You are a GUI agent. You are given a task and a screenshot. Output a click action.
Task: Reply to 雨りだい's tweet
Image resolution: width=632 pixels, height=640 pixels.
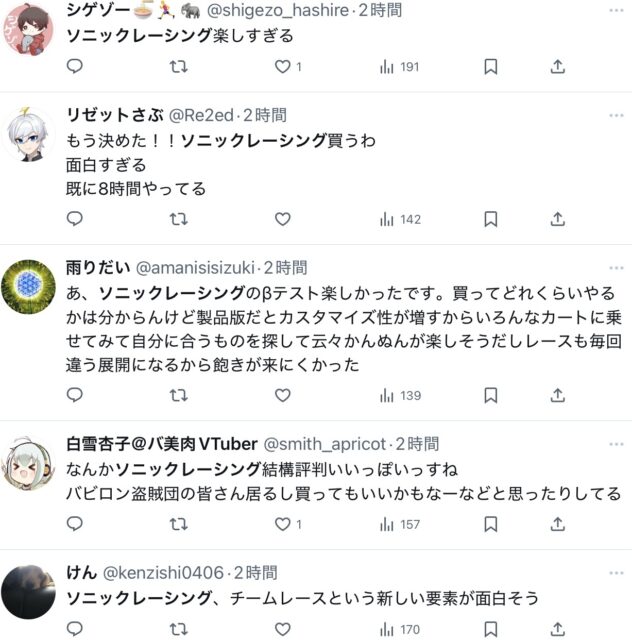(75, 395)
